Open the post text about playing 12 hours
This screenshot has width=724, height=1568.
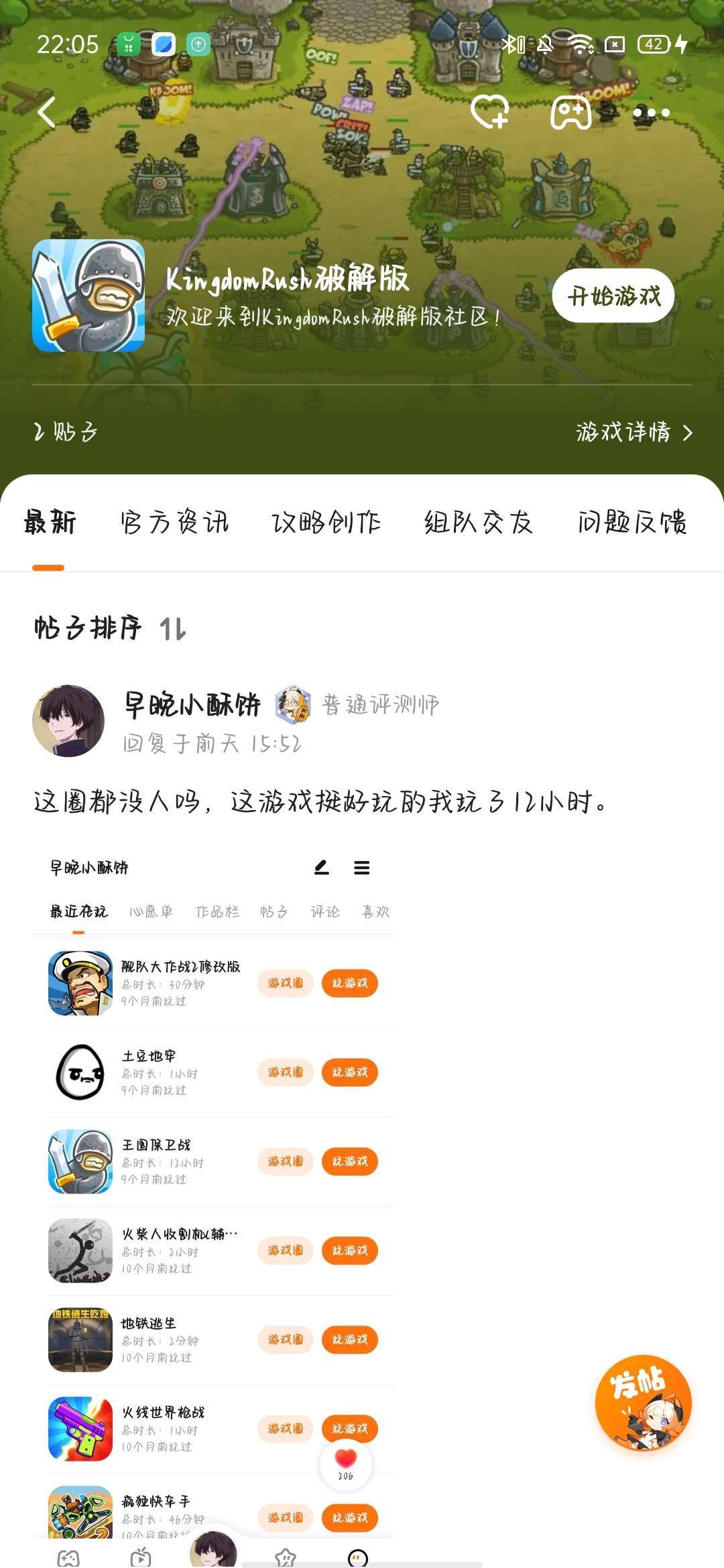tap(320, 802)
